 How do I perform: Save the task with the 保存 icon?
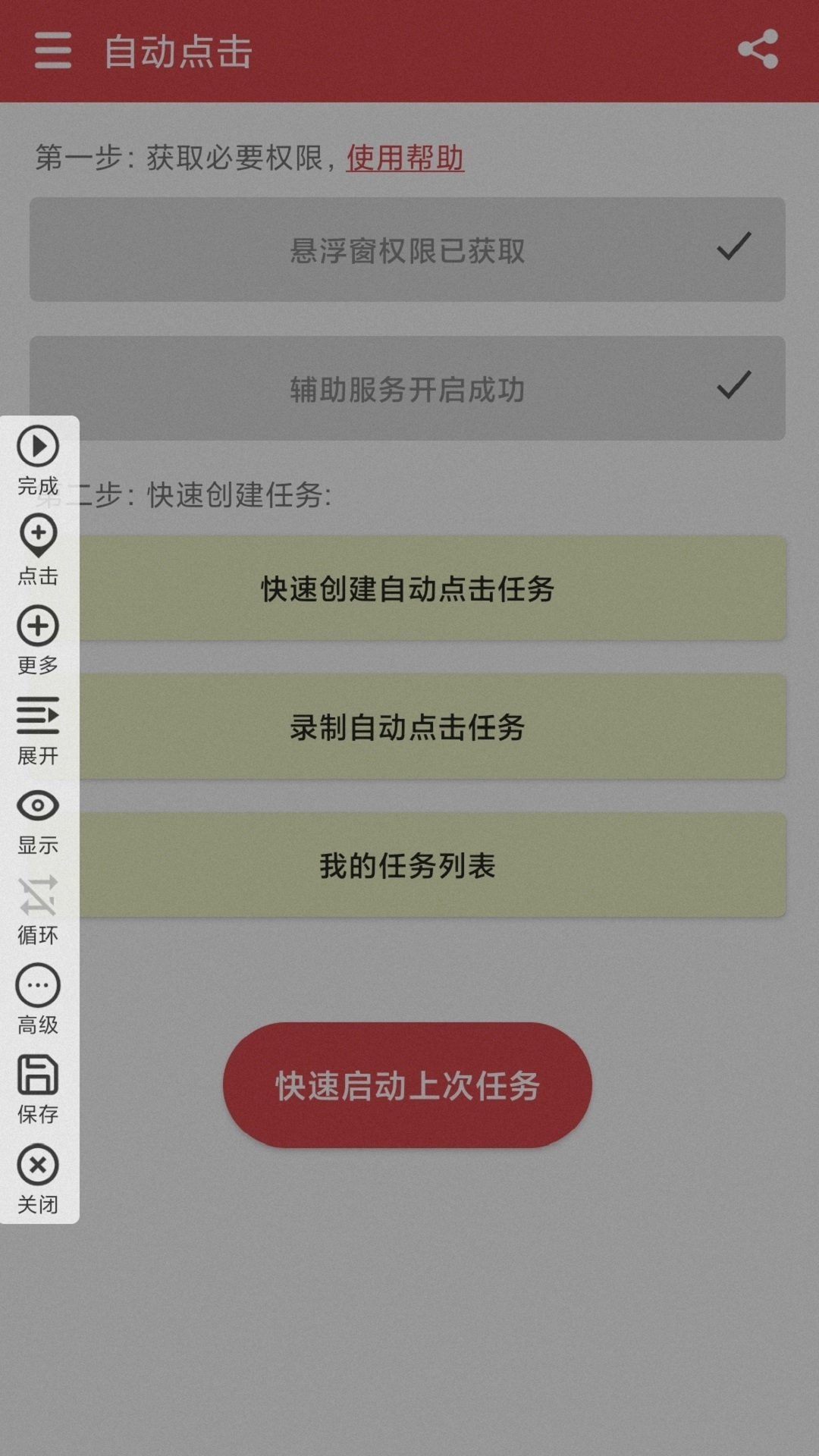click(x=38, y=1075)
